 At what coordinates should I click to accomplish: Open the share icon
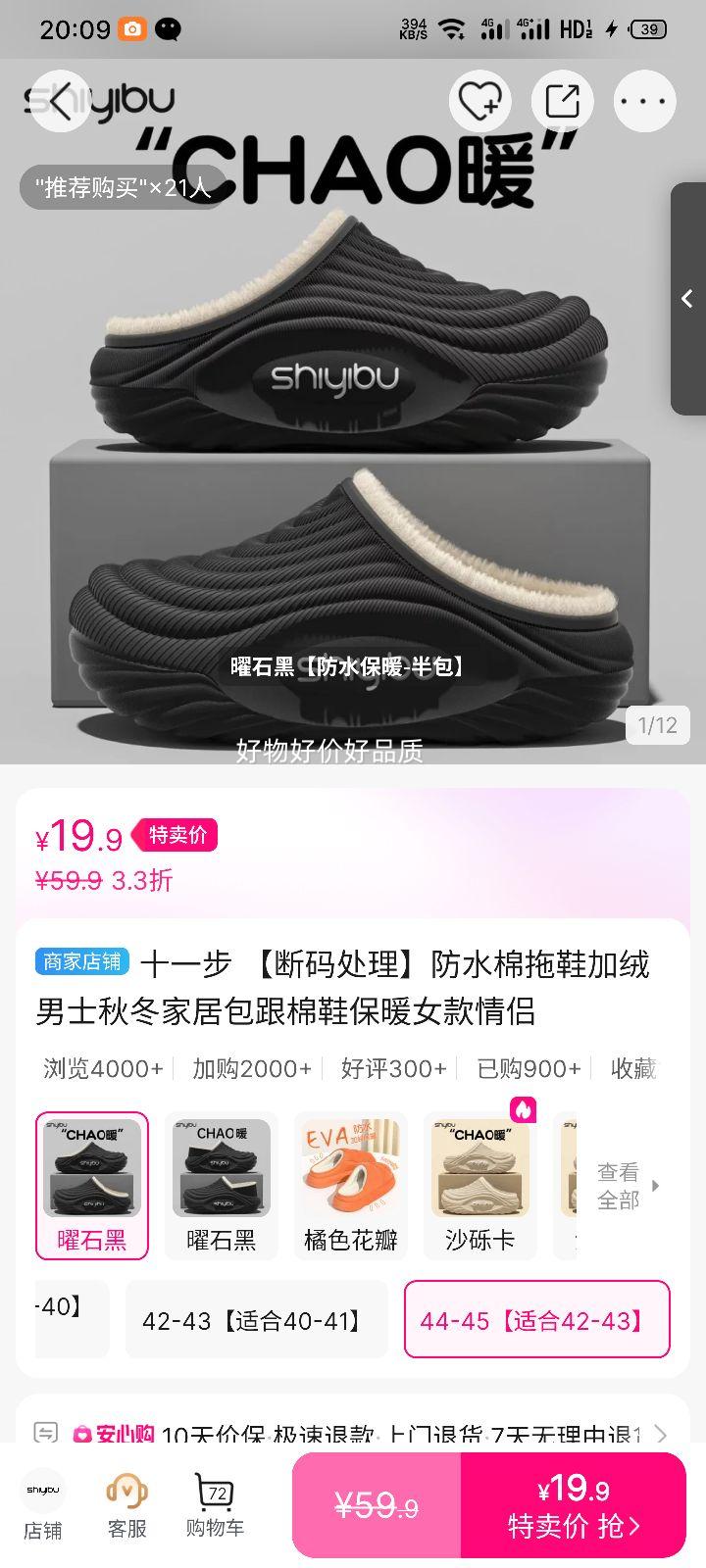562,101
